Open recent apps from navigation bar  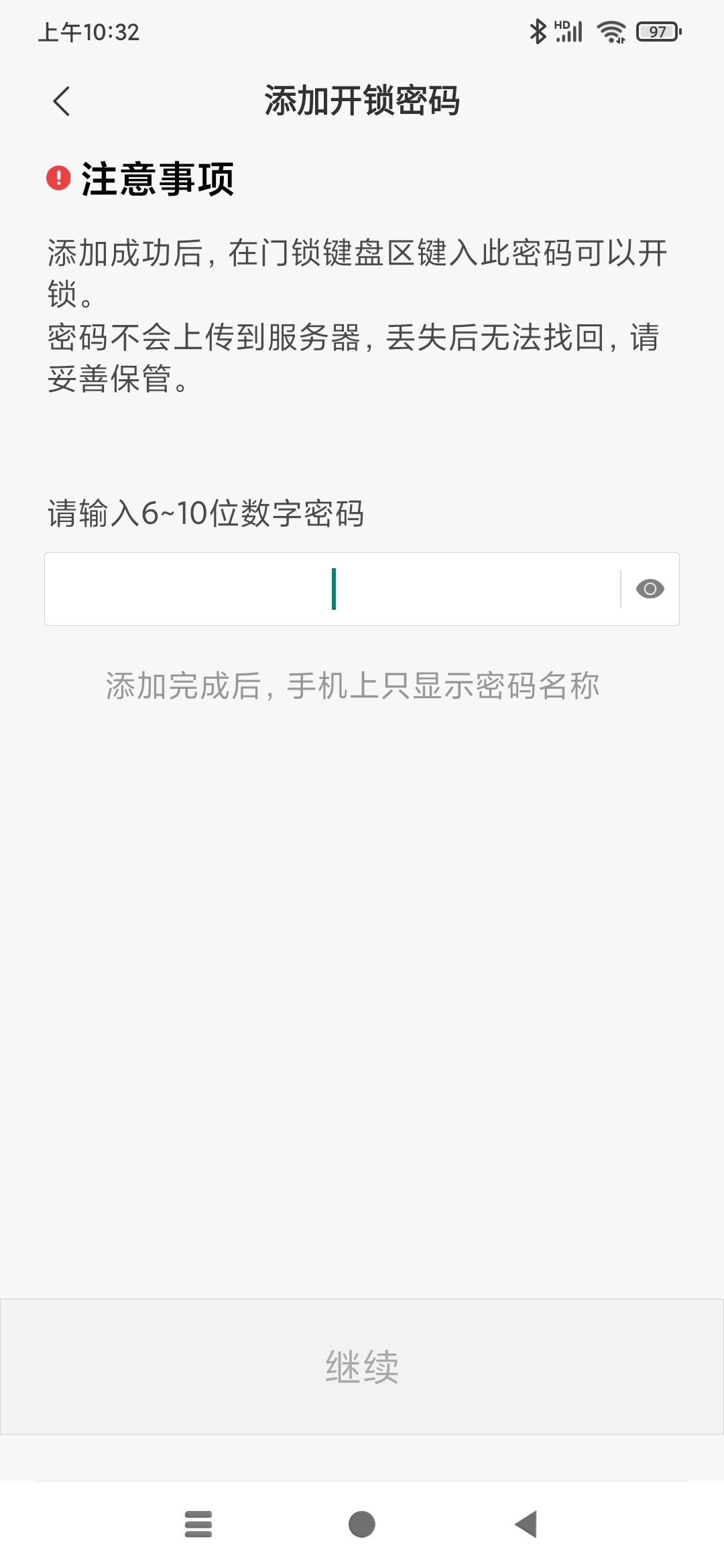pos(198,1524)
